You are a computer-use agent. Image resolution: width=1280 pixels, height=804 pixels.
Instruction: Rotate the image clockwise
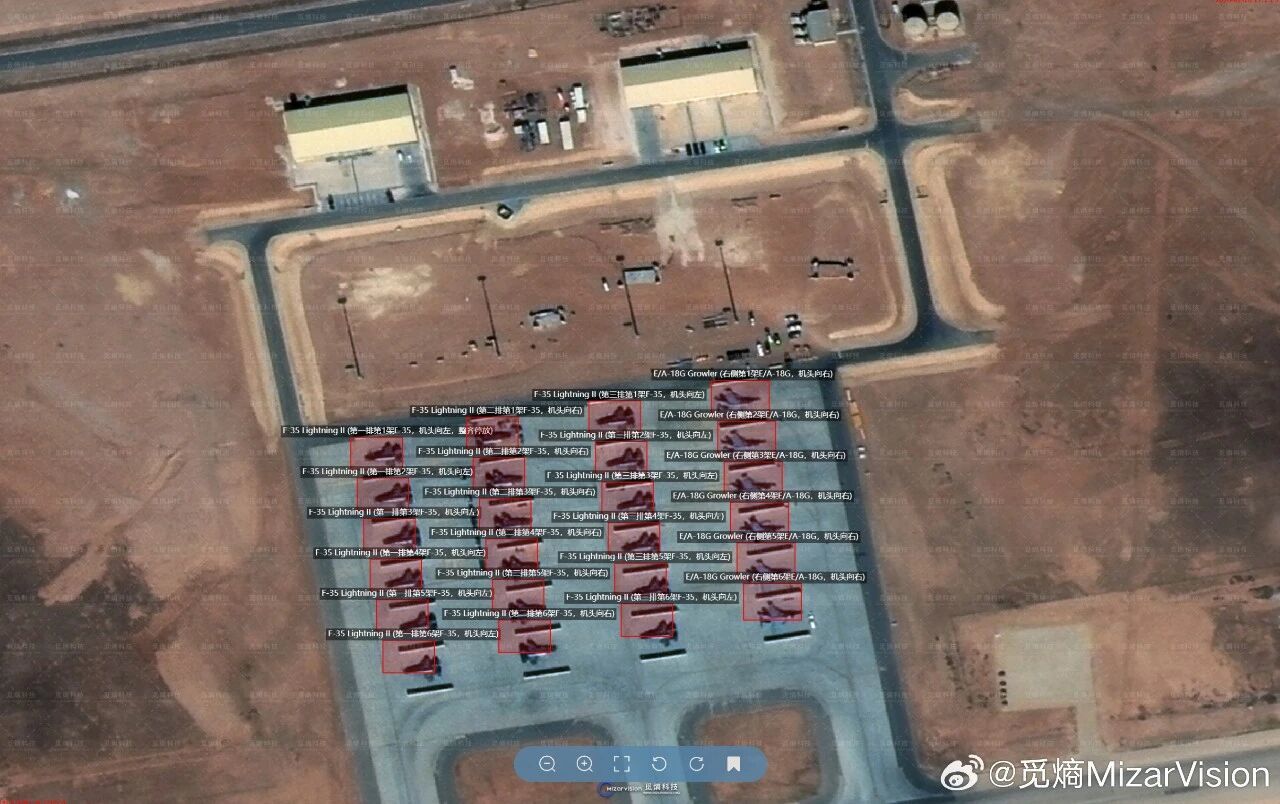tap(697, 764)
